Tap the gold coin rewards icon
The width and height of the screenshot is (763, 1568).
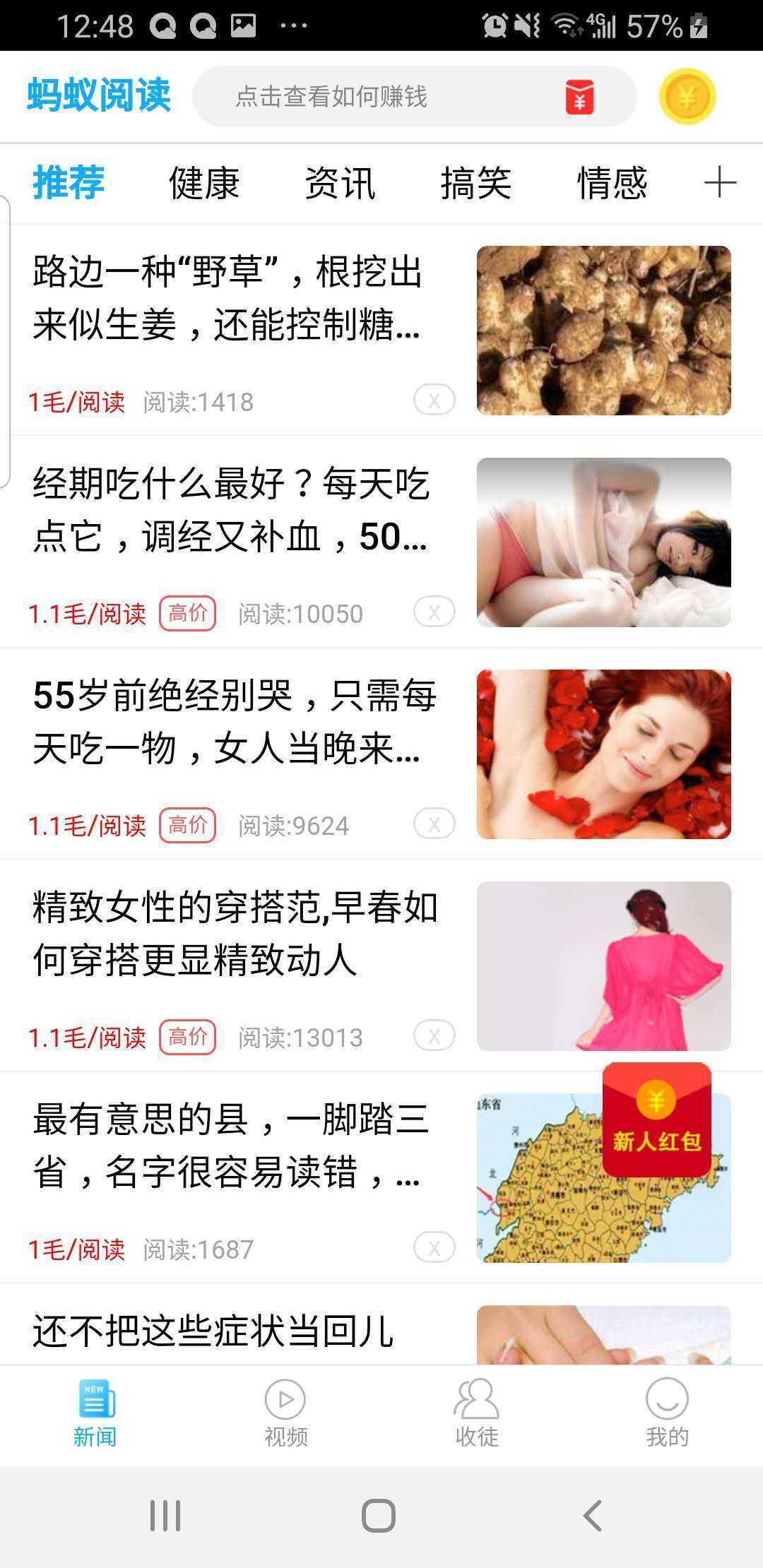(688, 97)
